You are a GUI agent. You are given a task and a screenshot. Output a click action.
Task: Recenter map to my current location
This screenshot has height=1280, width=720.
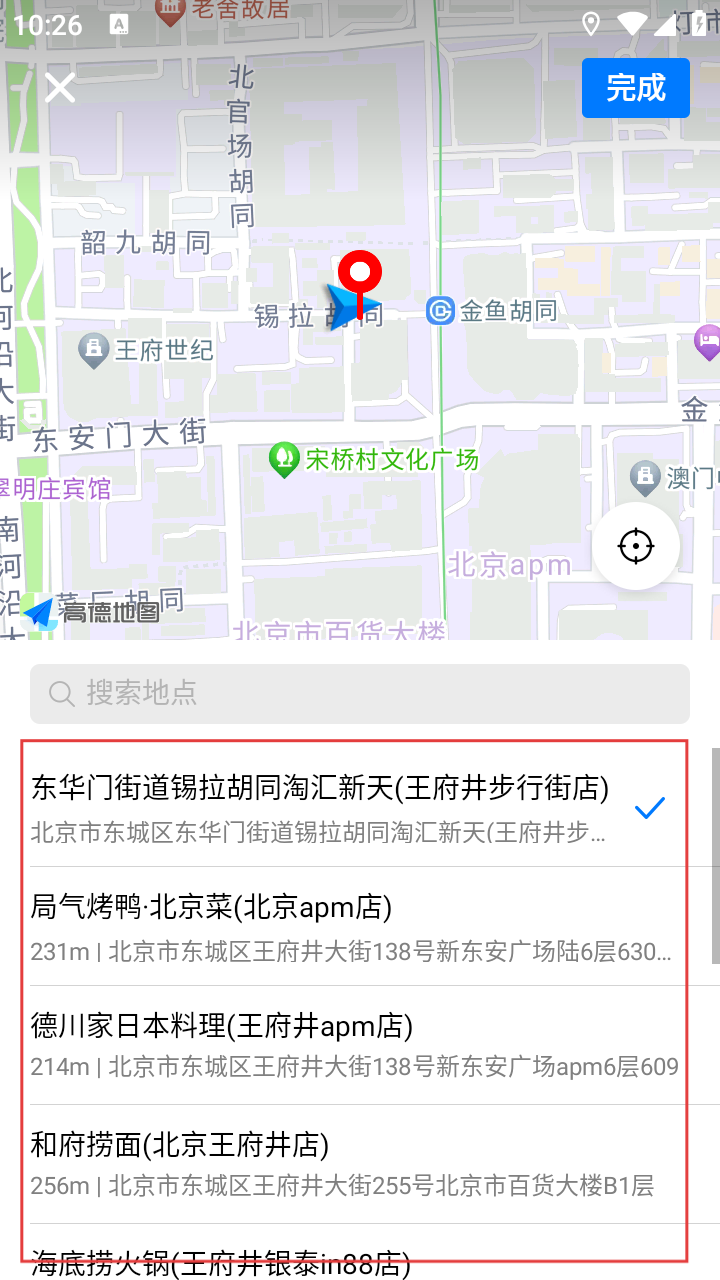635,547
